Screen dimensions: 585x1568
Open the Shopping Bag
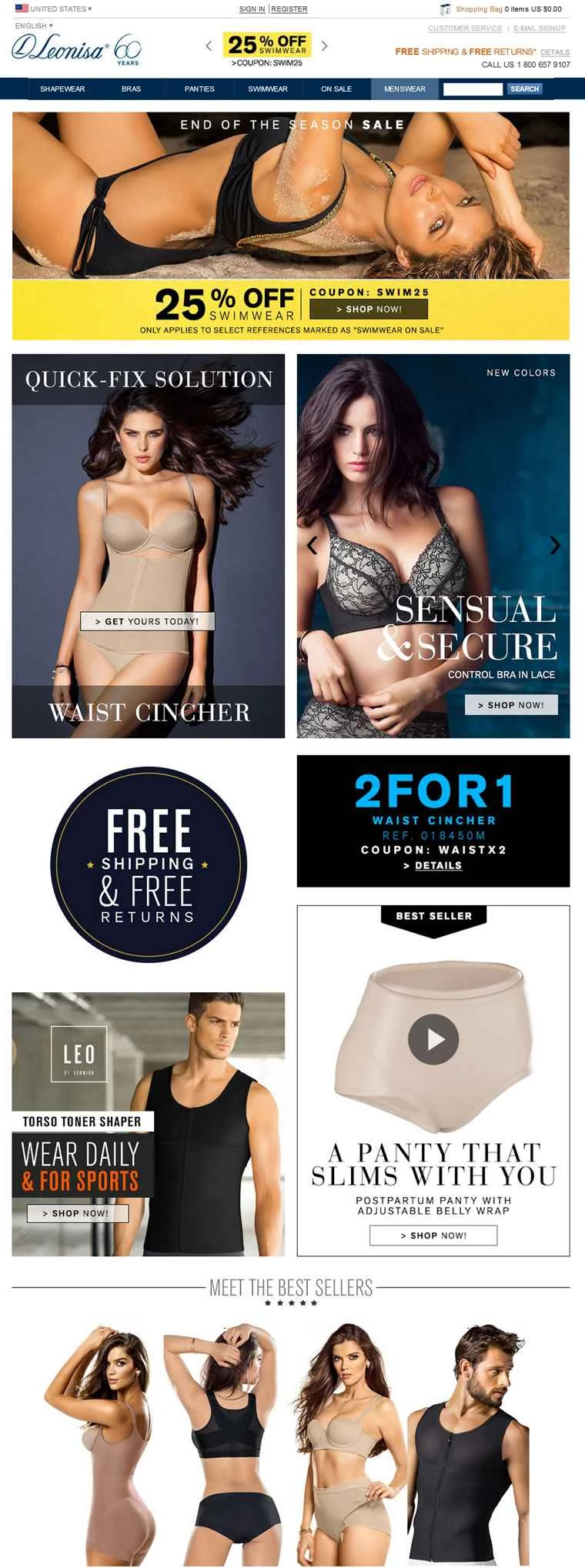(478, 9)
